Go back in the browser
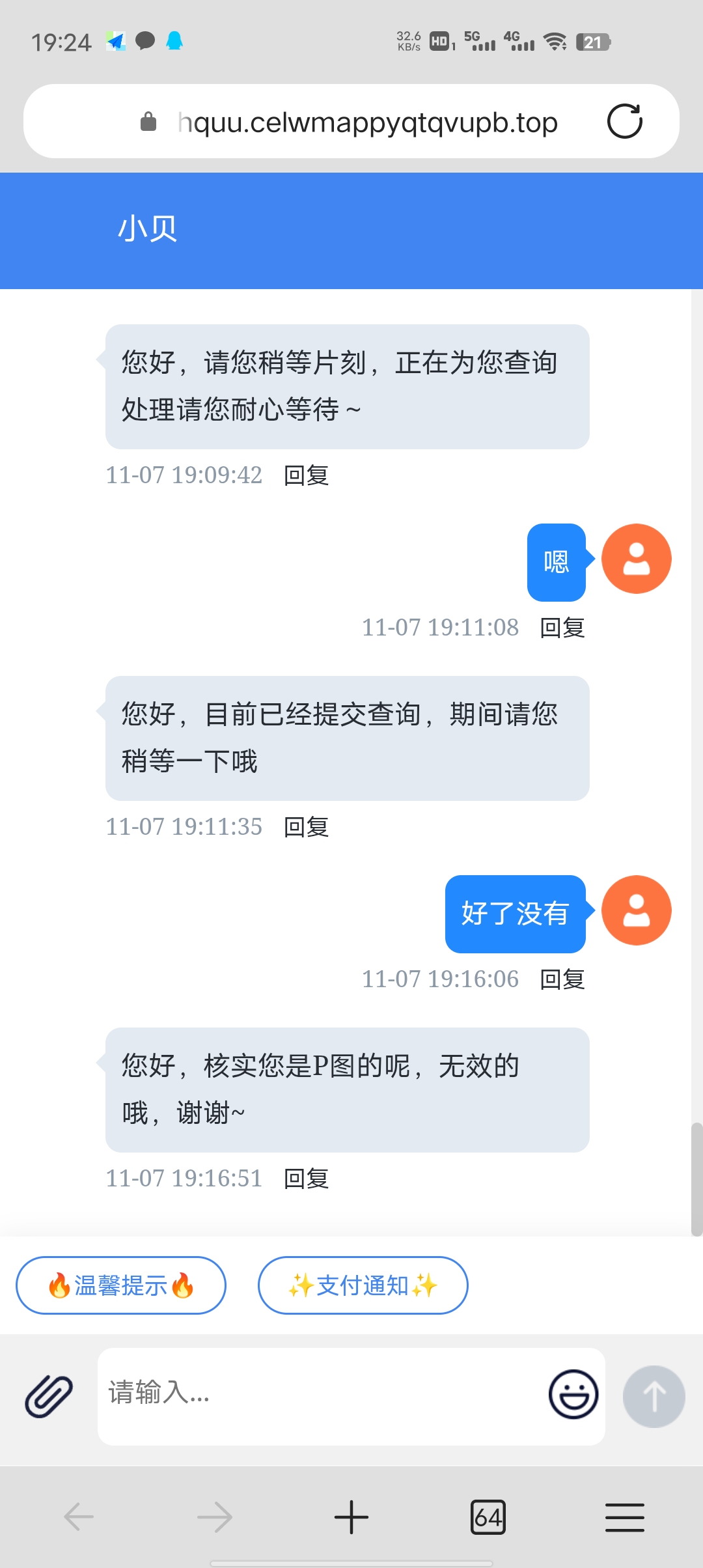This screenshot has height=1568, width=703. 79,1517
